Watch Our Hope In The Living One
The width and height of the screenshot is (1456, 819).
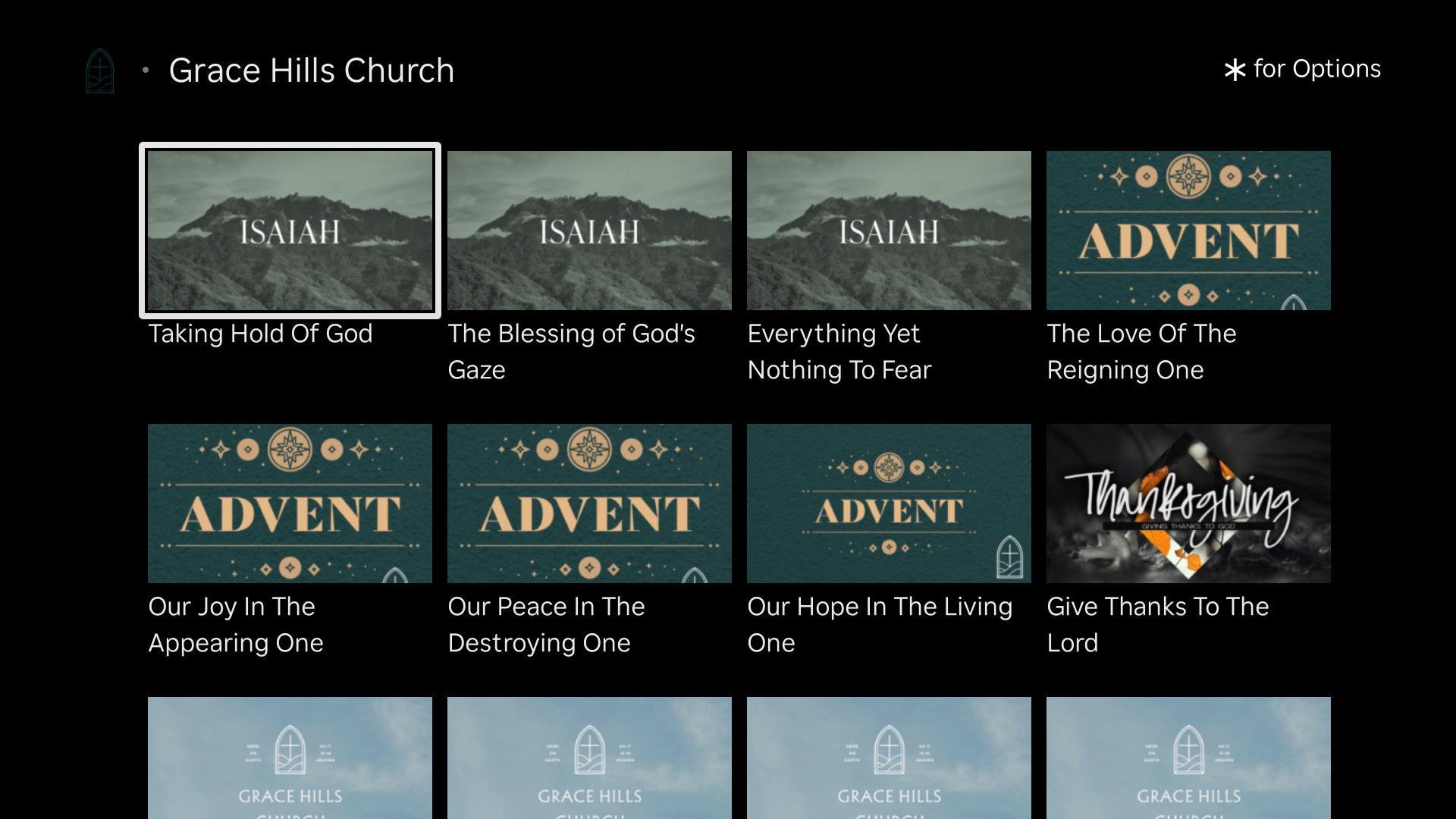click(x=889, y=504)
